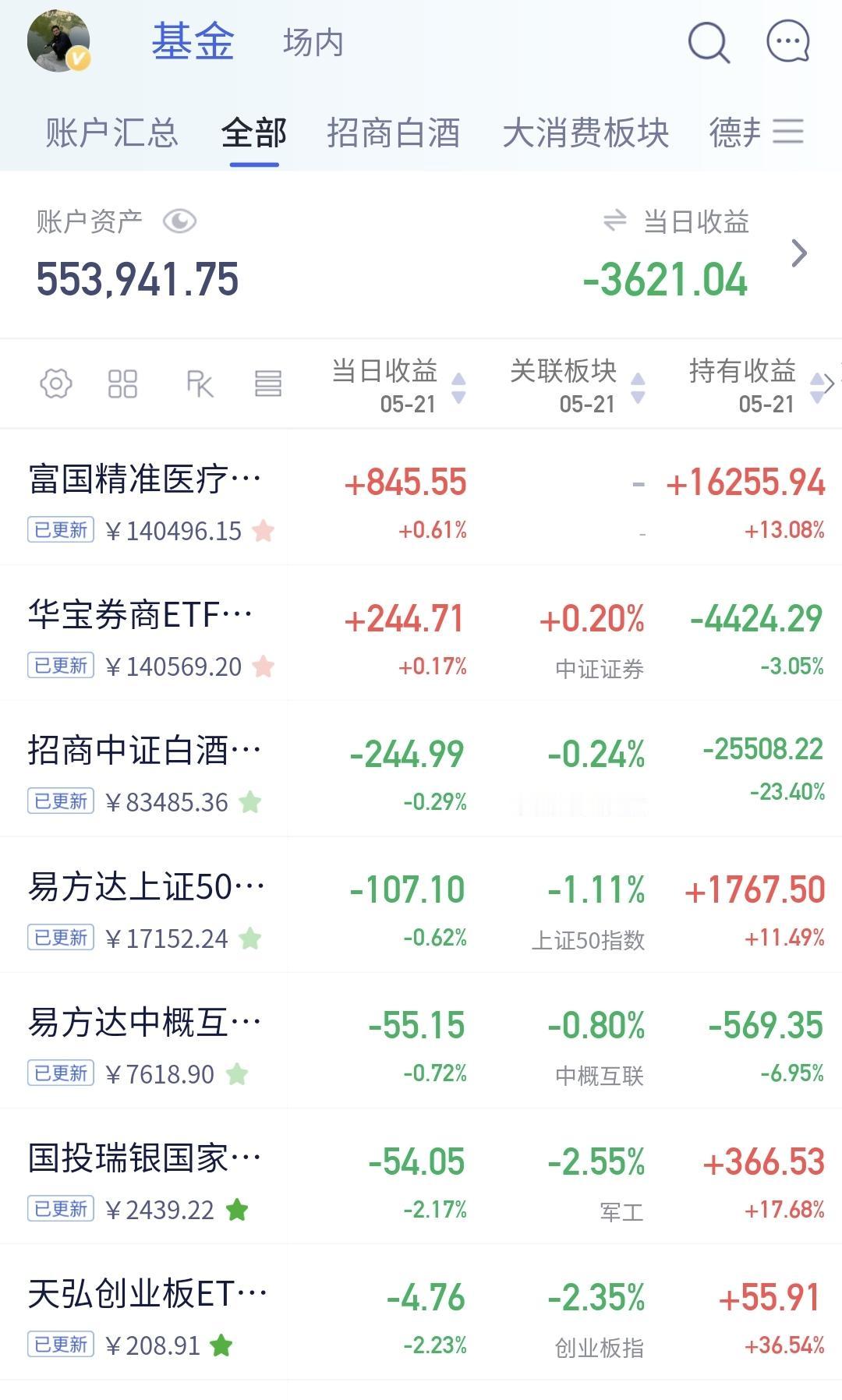This screenshot has height=1400, width=842.
Task: Open the list settings gear icon
Action: pos(56,384)
